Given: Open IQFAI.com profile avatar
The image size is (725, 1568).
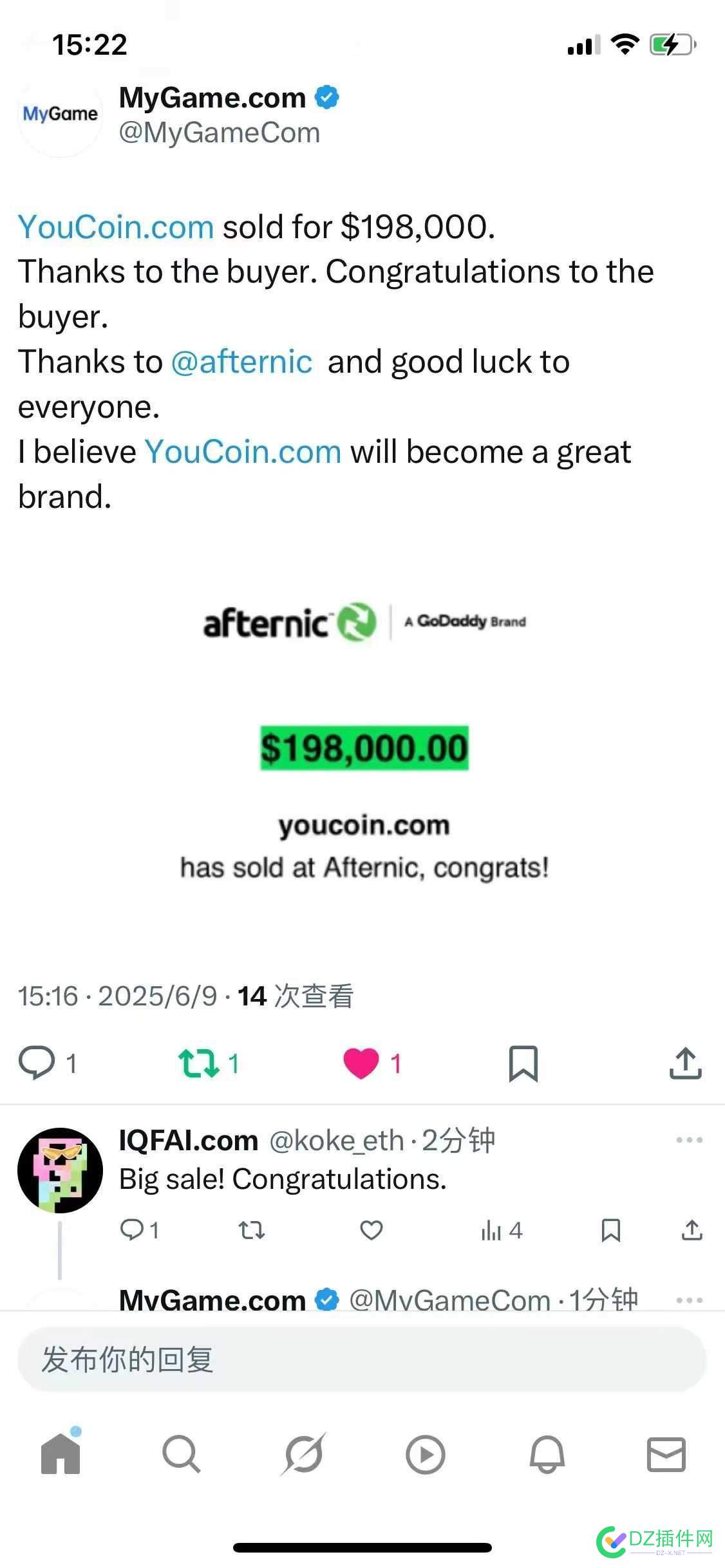Looking at the screenshot, I should click(60, 1170).
